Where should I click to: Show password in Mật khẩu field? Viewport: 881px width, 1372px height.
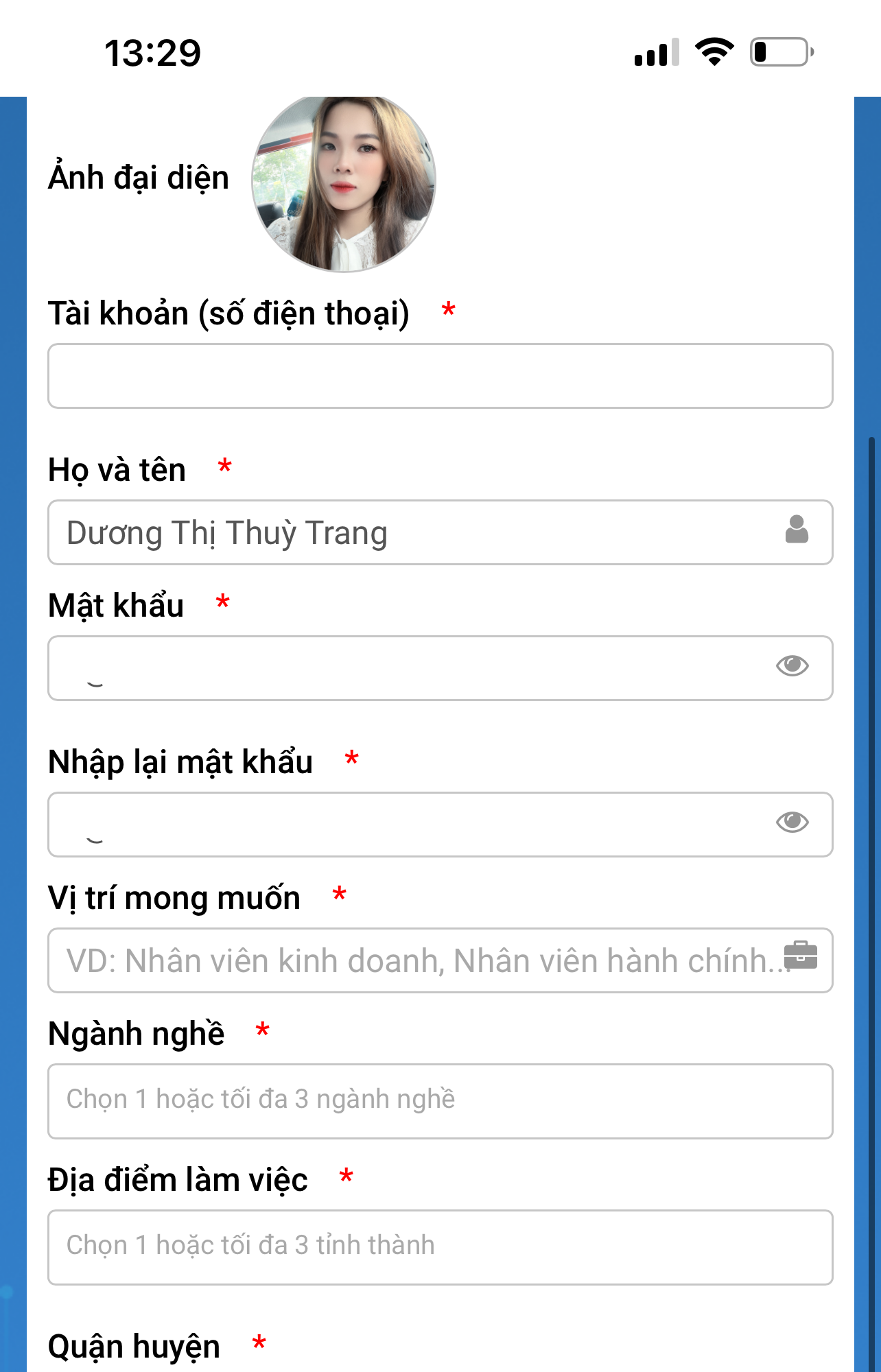(x=792, y=665)
